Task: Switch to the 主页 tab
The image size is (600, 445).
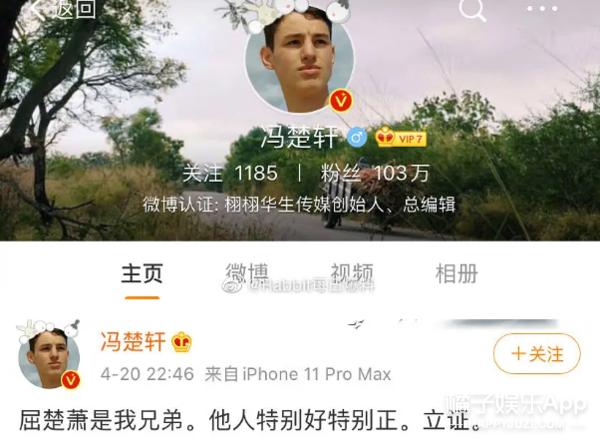Action: pos(141,273)
